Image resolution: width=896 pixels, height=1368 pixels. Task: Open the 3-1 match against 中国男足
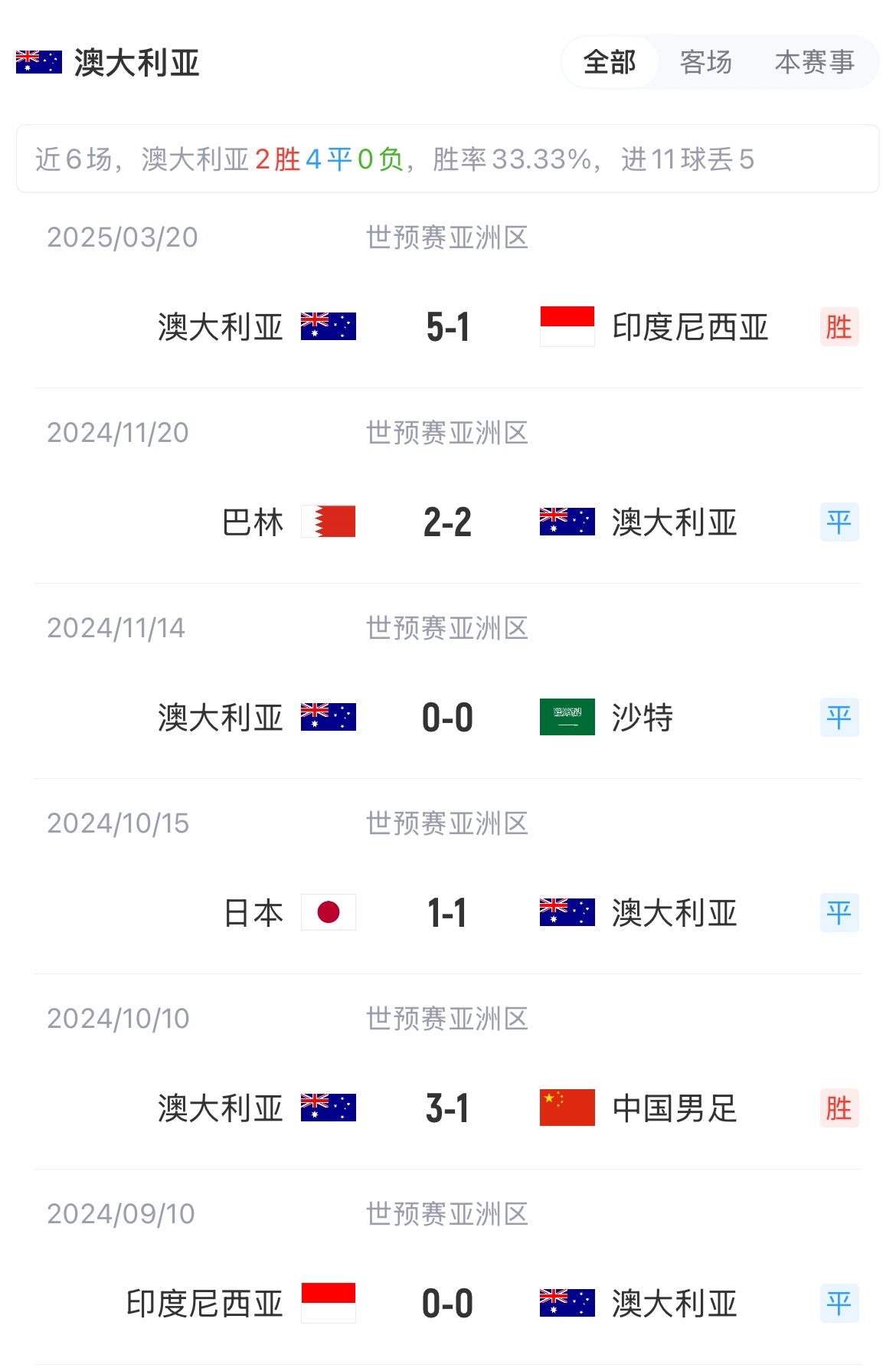(x=448, y=1108)
